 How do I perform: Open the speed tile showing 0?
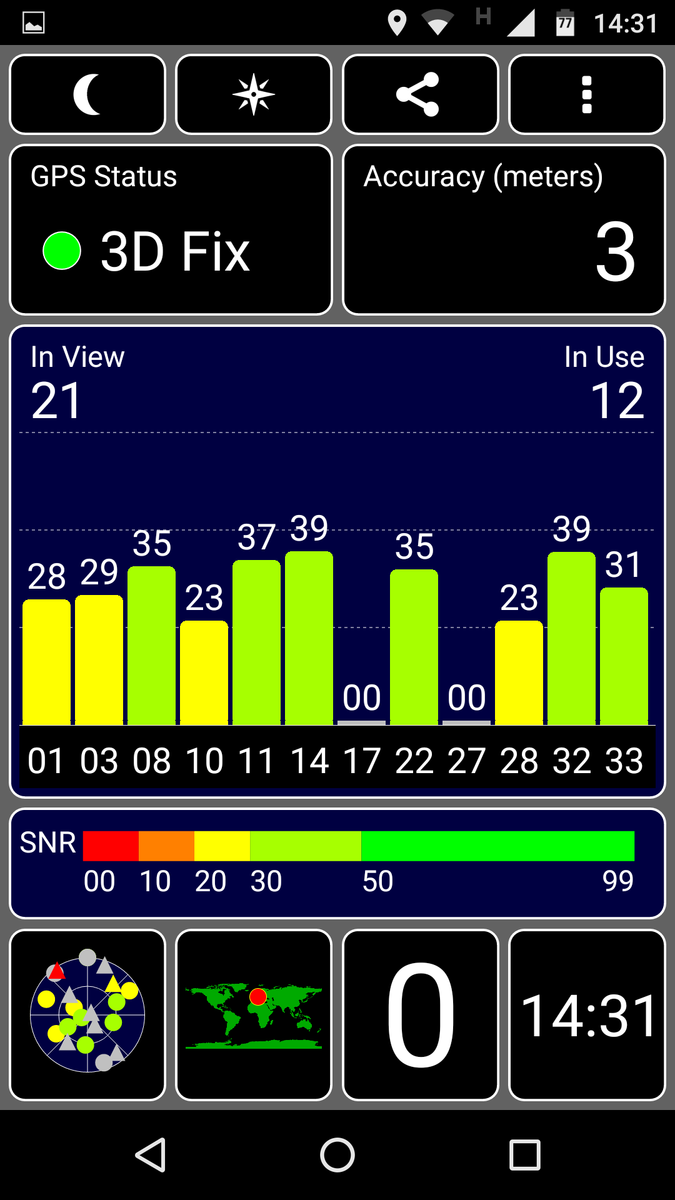click(420, 1015)
